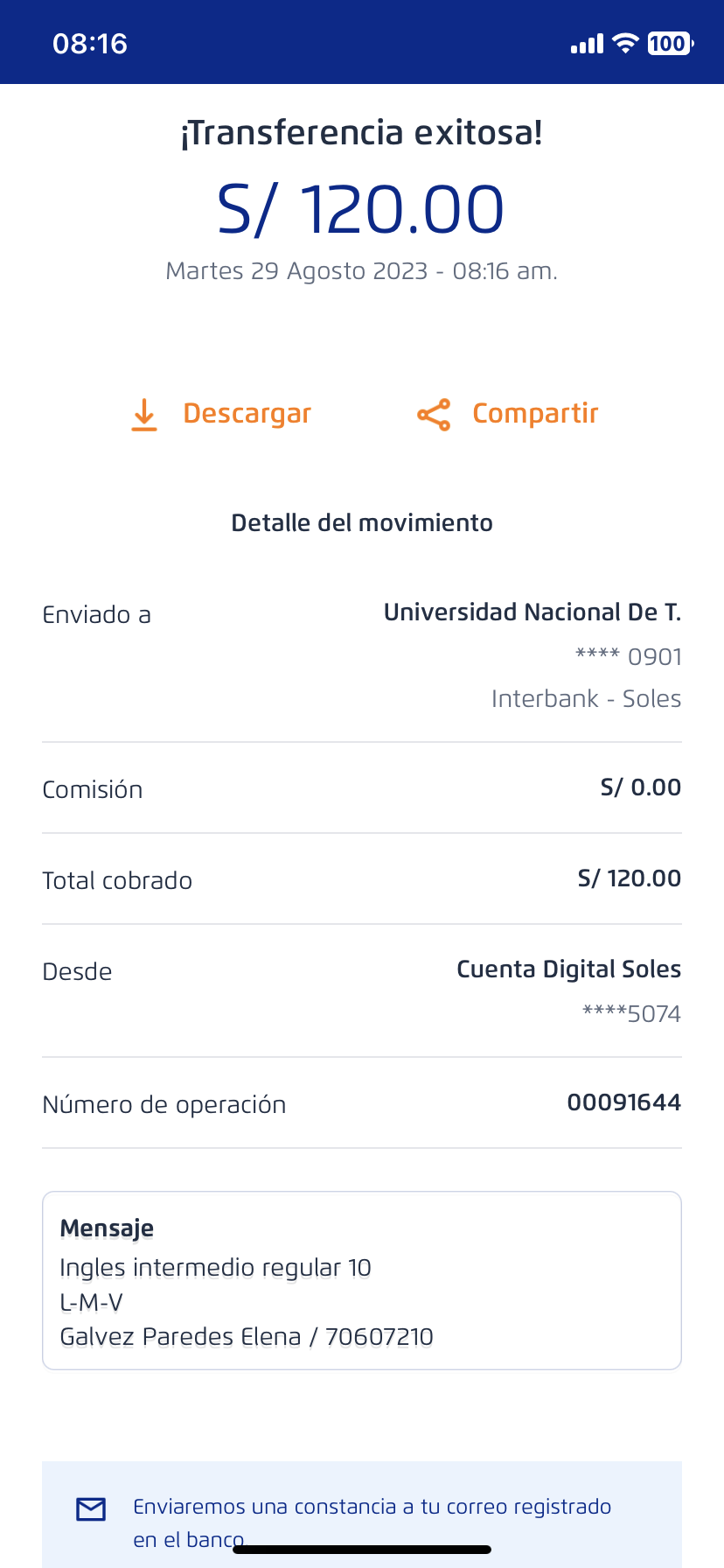The height and width of the screenshot is (1568, 724).
Task: Share the receipt using Compartir
Action: (x=508, y=414)
